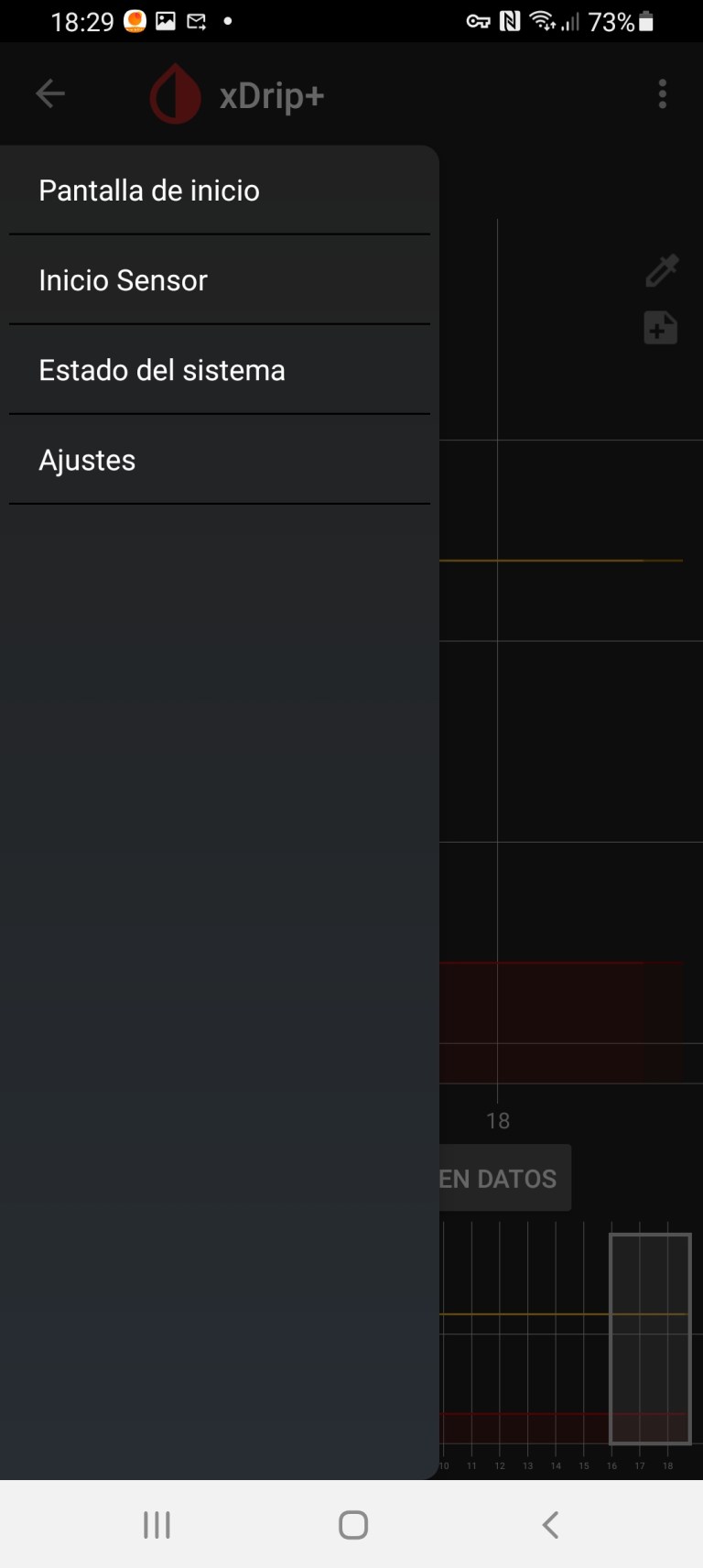Tap the 18 hour label on the chart

pos(498,1120)
